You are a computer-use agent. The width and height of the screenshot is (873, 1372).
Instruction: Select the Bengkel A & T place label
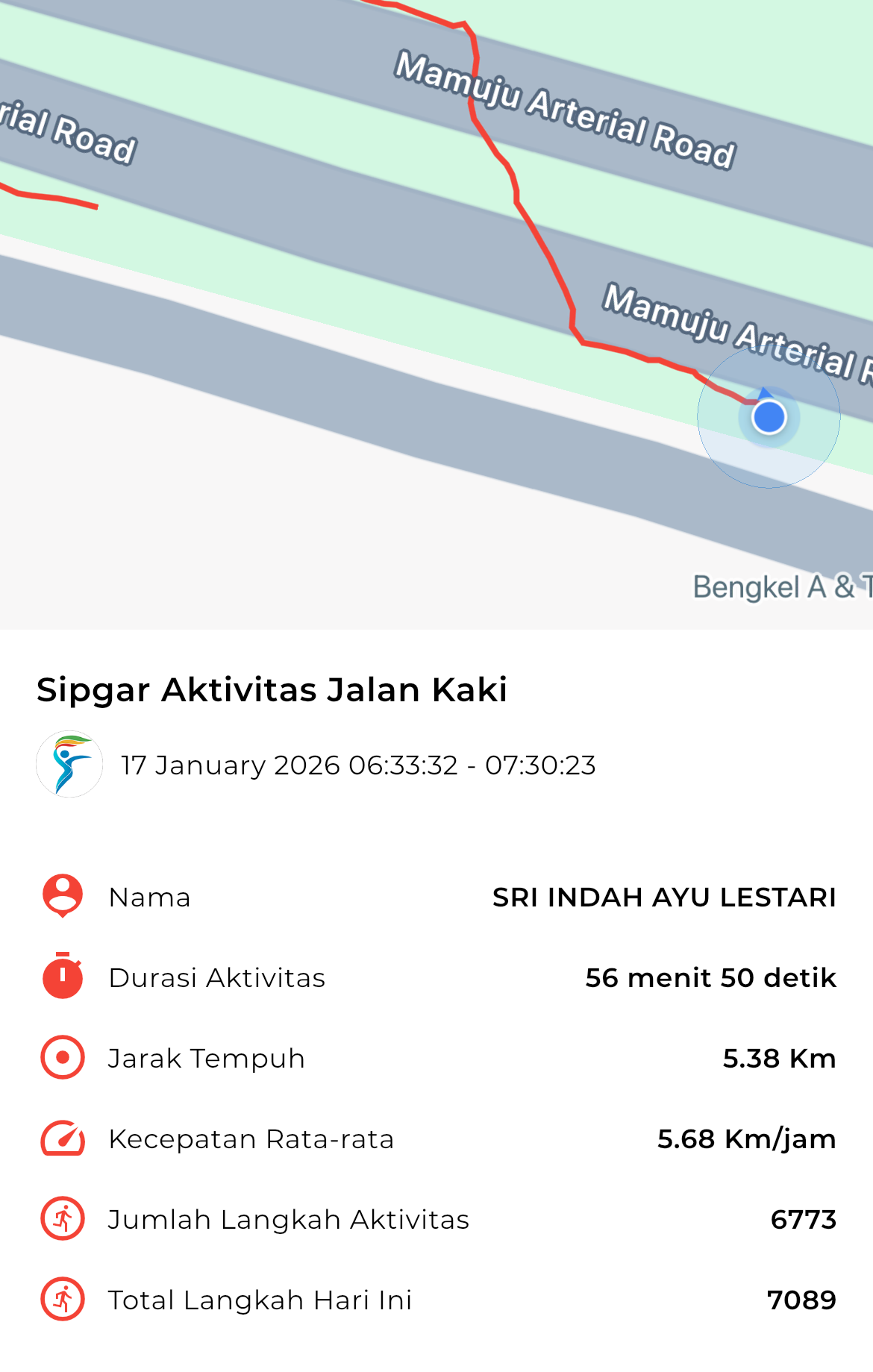[781, 587]
